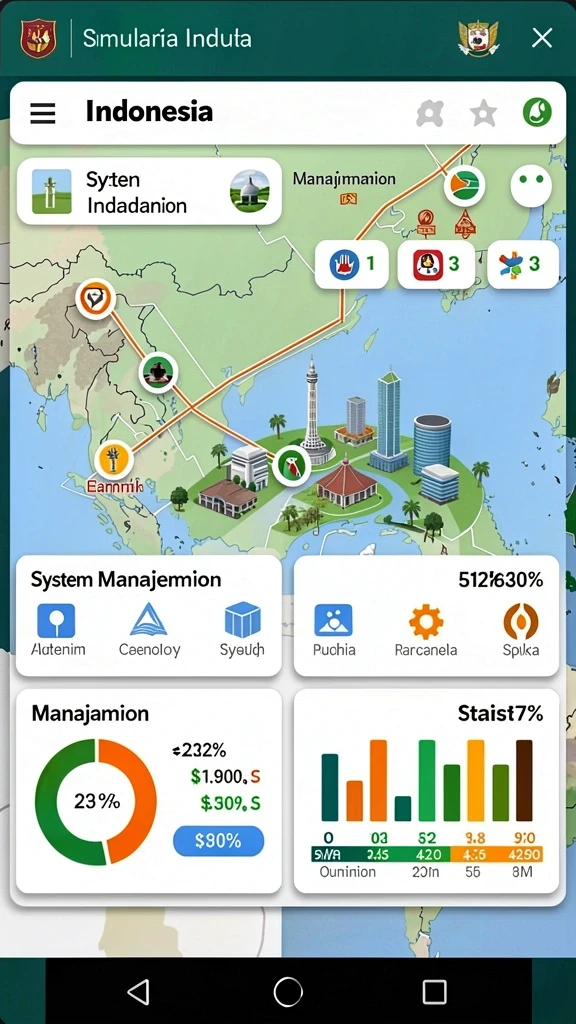Close the Simularia Induta window
This screenshot has width=576, height=1024.
[x=542, y=39]
